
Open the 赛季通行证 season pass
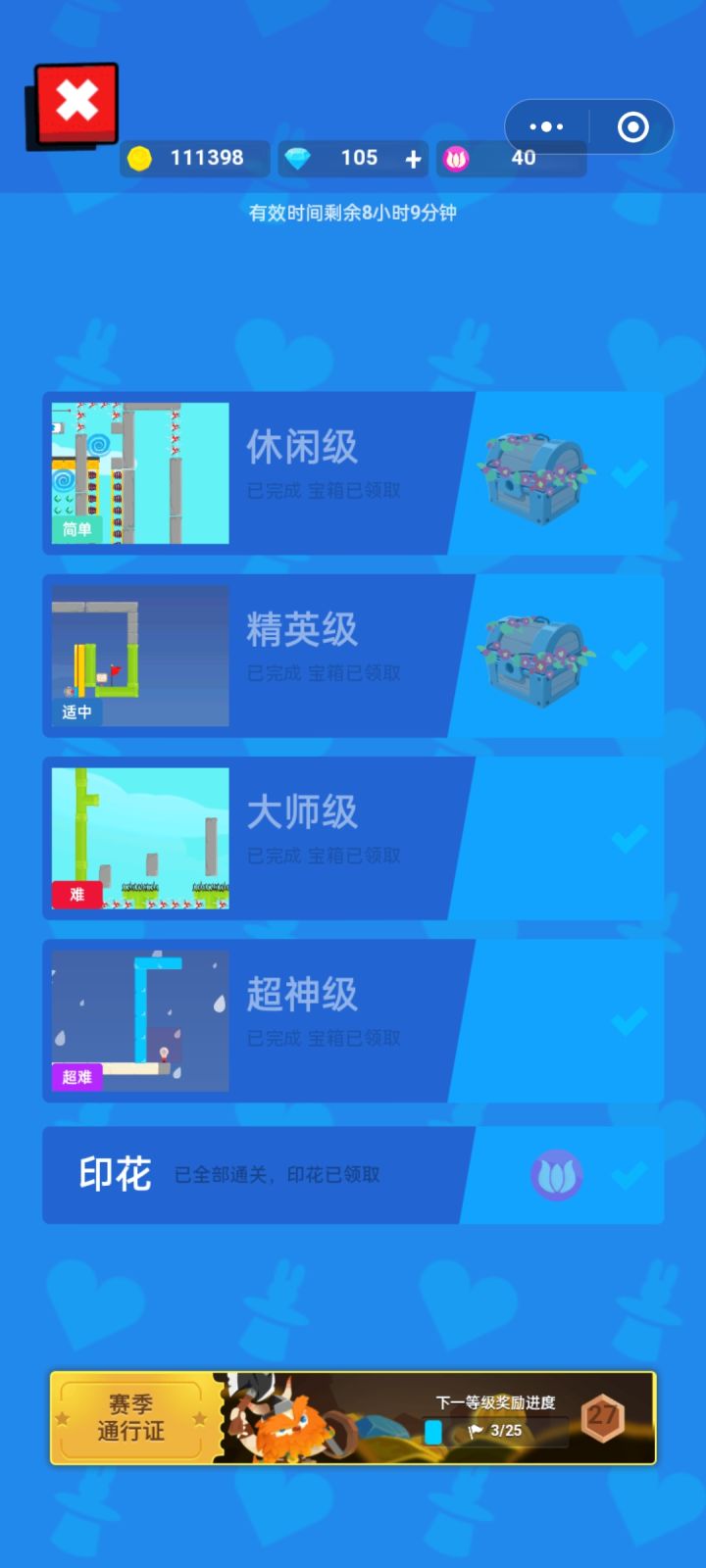pyautogui.click(x=127, y=1418)
